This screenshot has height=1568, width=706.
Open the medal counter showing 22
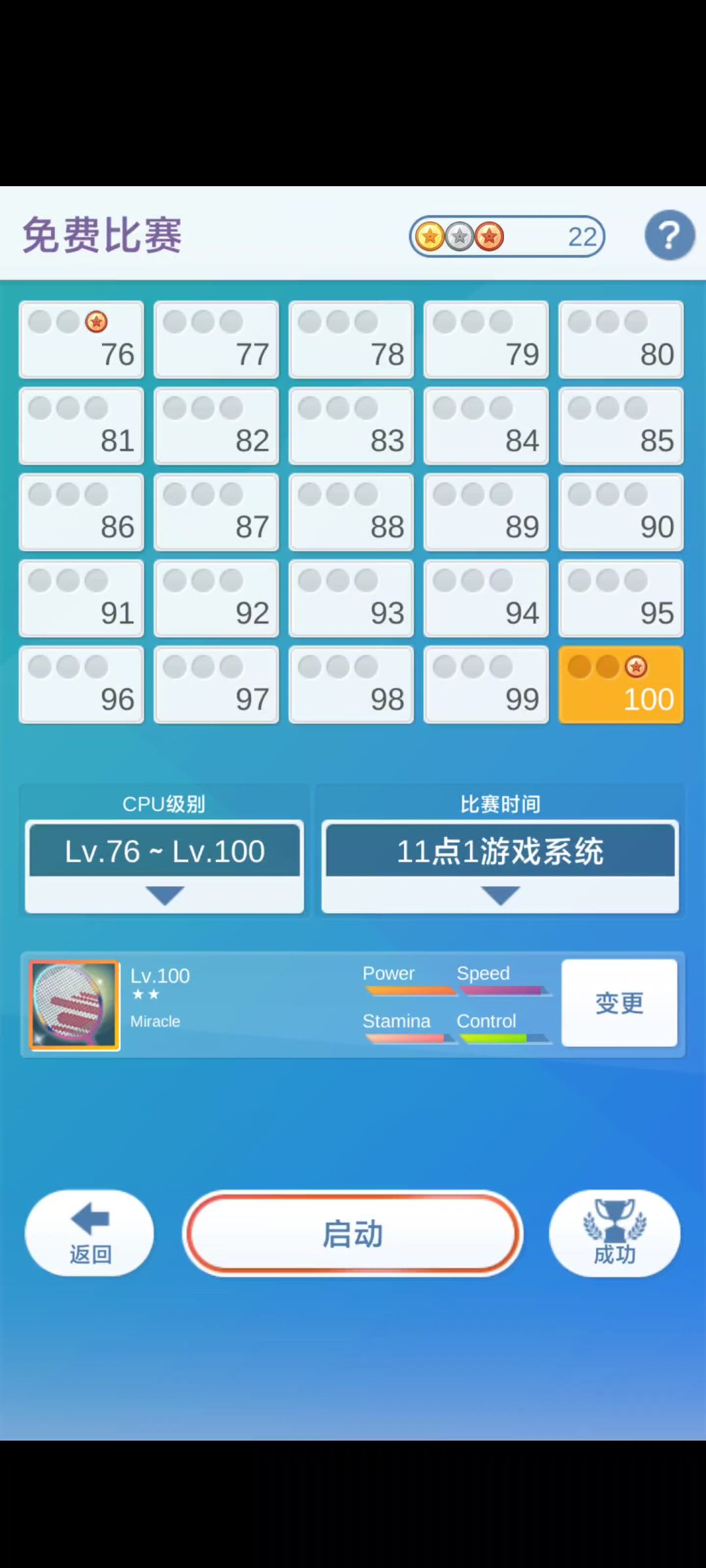(x=507, y=237)
